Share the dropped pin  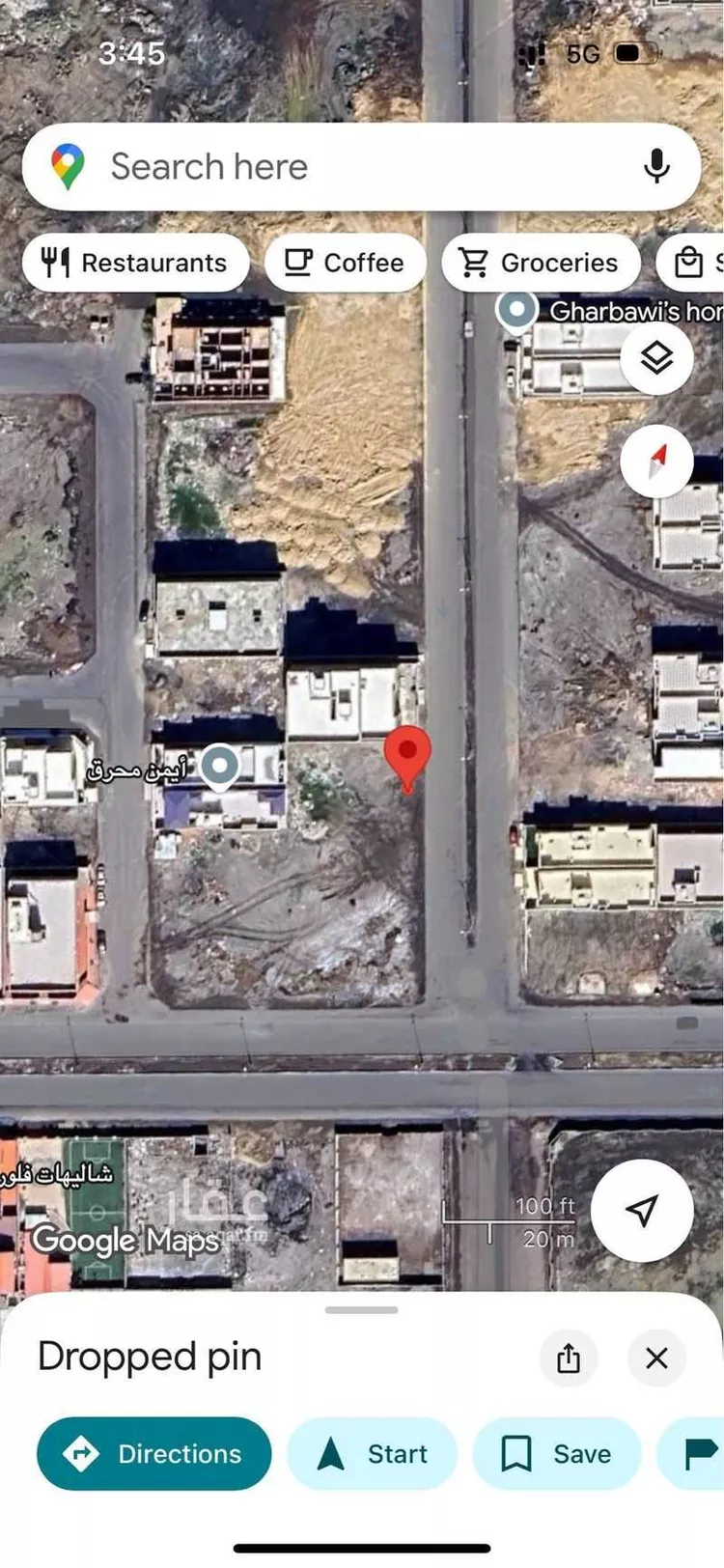pyautogui.click(x=569, y=1358)
